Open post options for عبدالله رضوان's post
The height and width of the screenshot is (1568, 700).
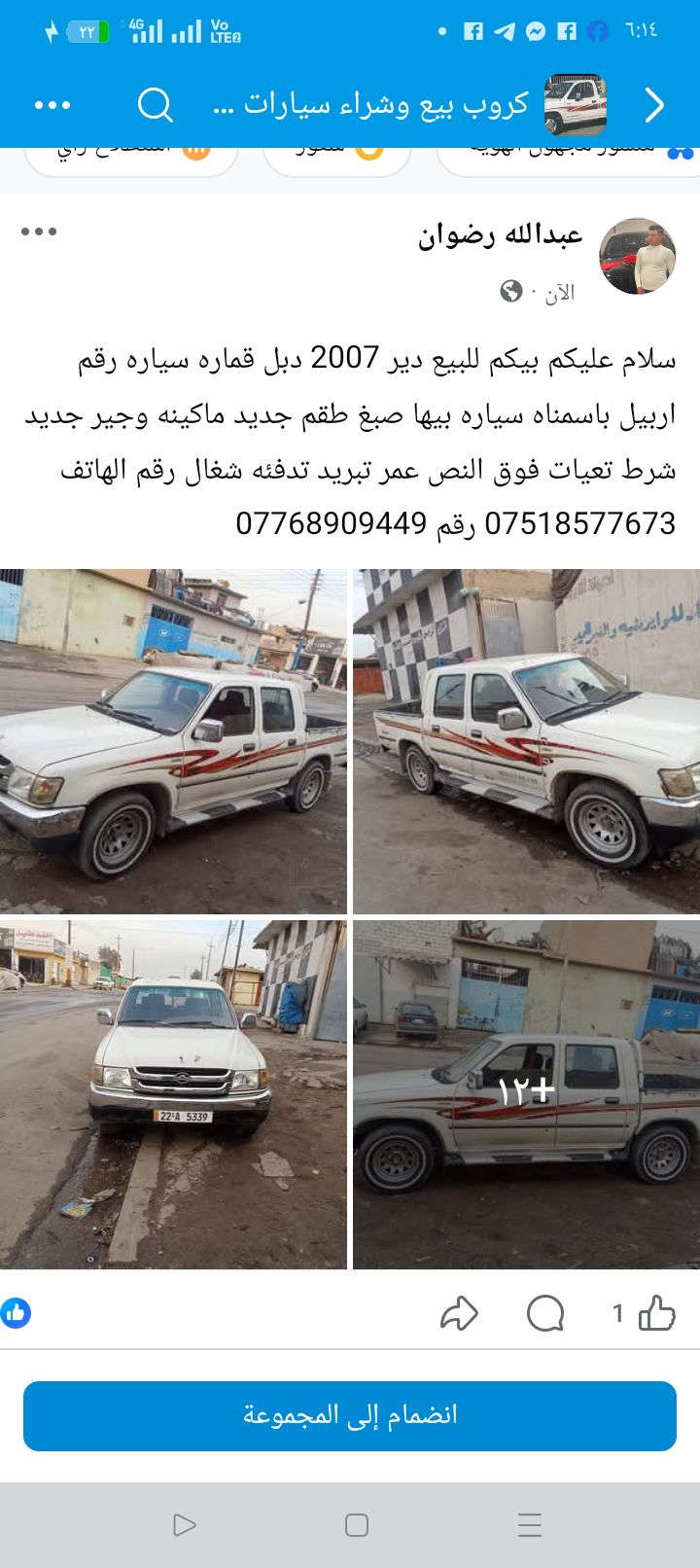click(39, 232)
